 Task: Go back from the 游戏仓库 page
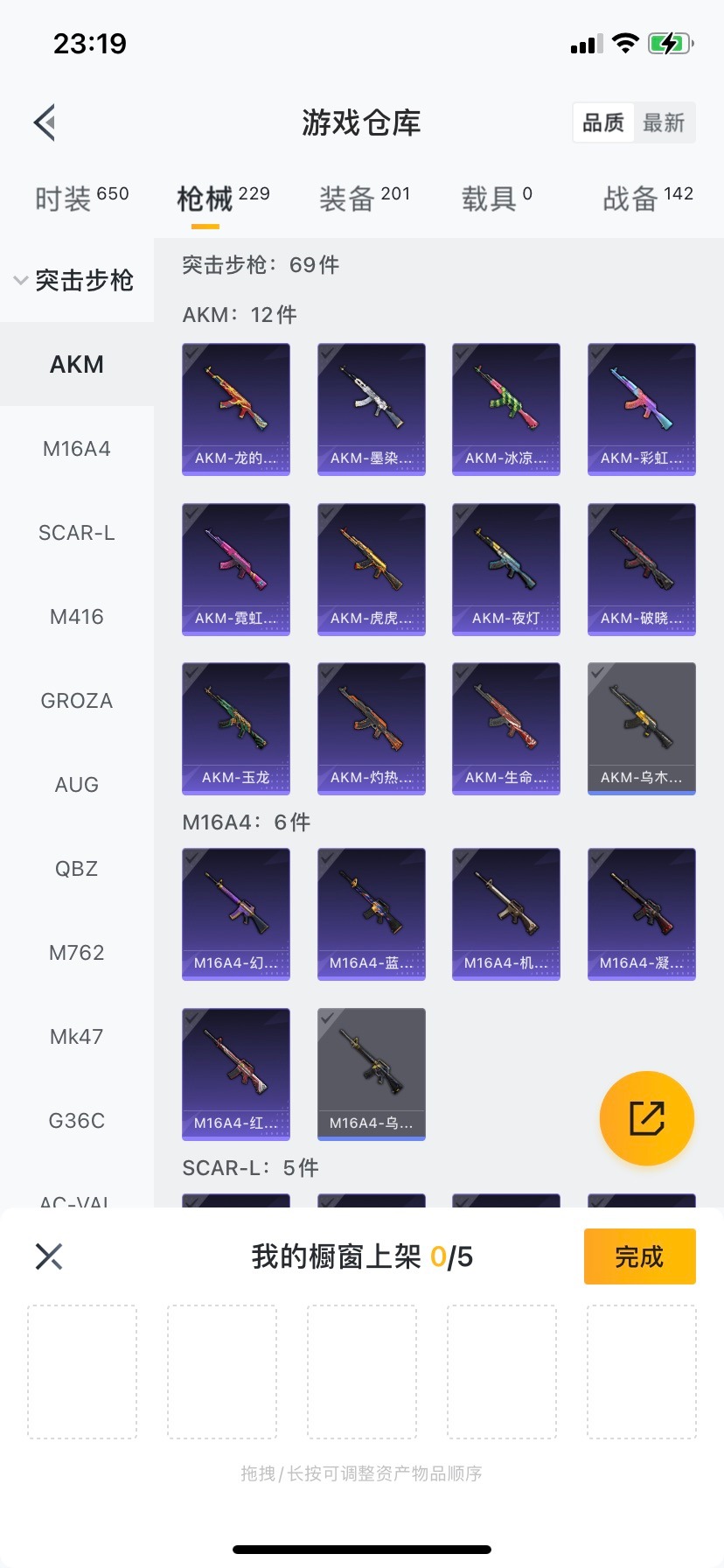coord(45,122)
